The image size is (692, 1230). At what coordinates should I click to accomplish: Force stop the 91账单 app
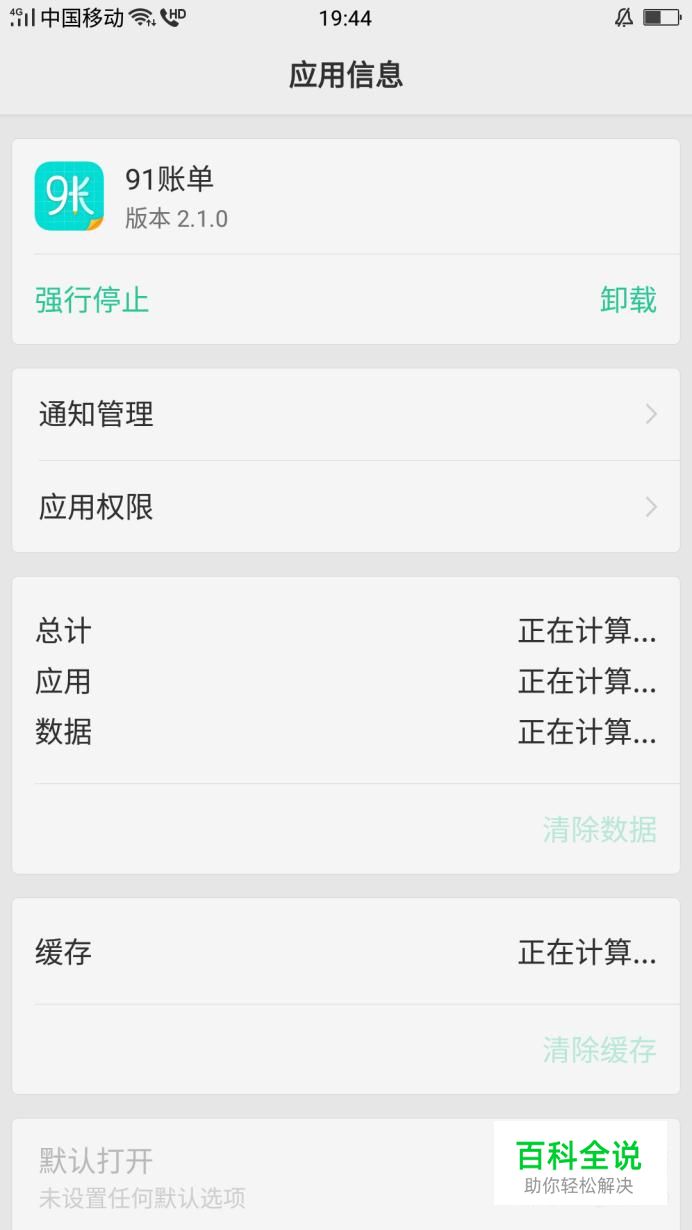tap(92, 300)
